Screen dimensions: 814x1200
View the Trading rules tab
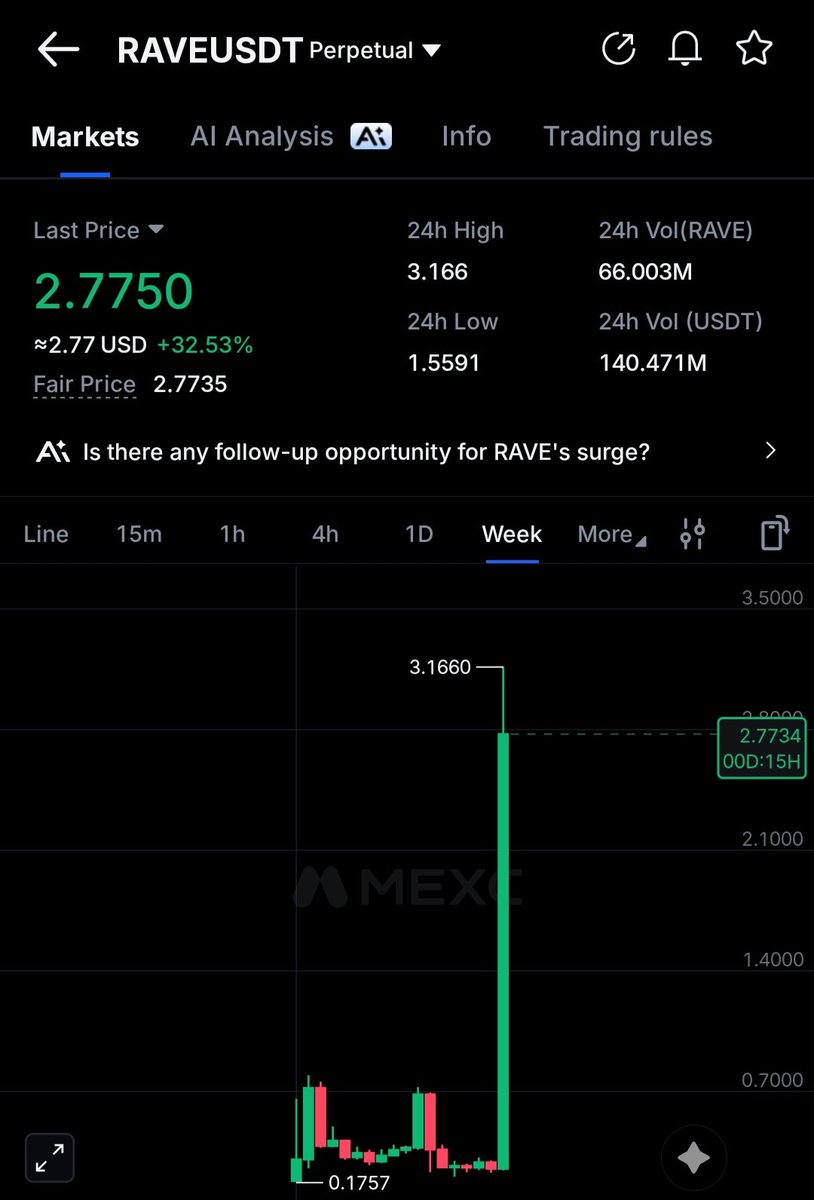click(x=627, y=137)
